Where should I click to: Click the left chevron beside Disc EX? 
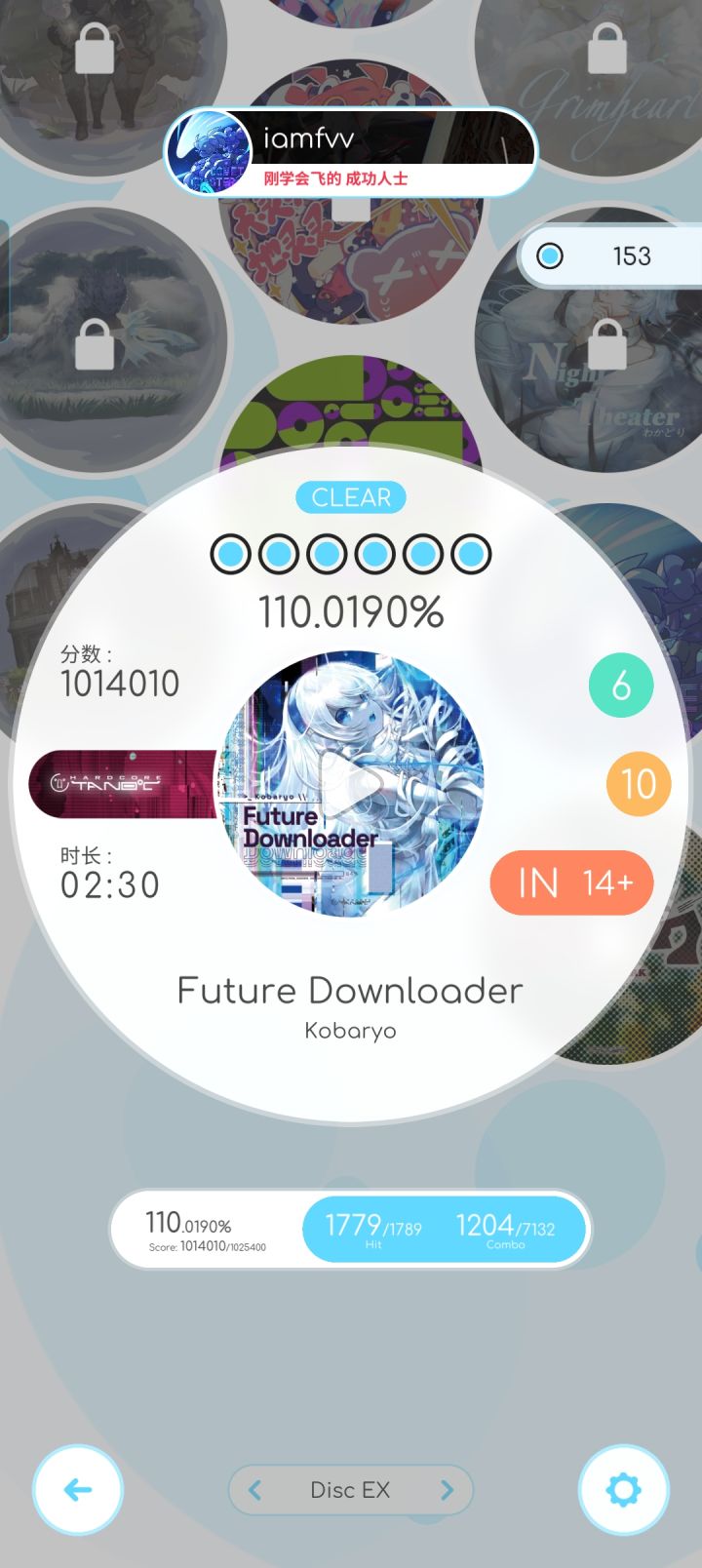click(254, 1490)
